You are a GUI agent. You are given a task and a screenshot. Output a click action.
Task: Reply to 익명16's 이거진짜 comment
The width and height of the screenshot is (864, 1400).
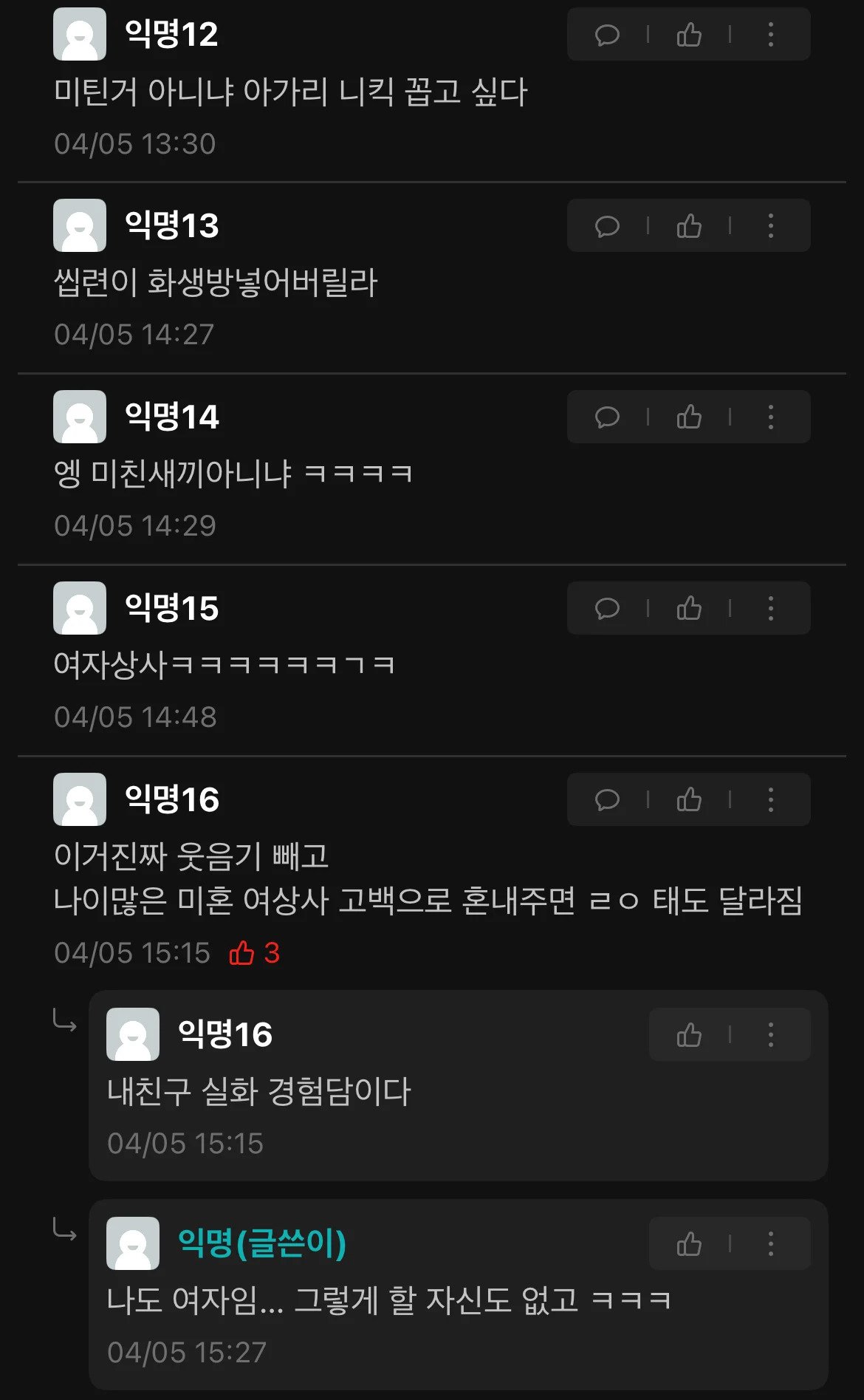(607, 800)
